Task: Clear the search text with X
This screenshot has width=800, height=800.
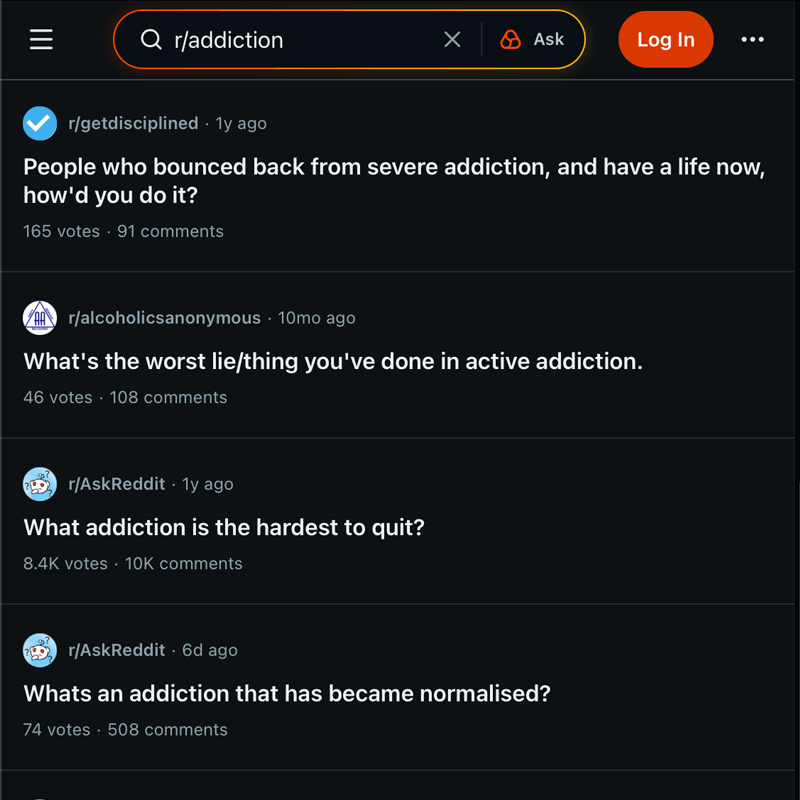Action: (452, 40)
